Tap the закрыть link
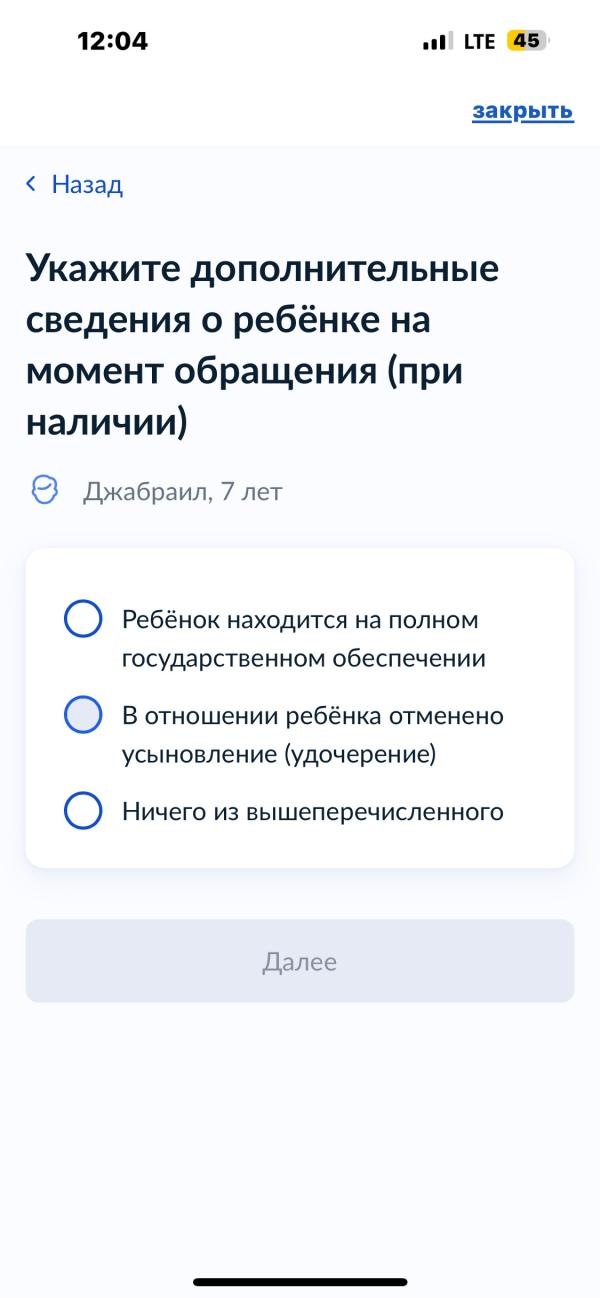 523,111
